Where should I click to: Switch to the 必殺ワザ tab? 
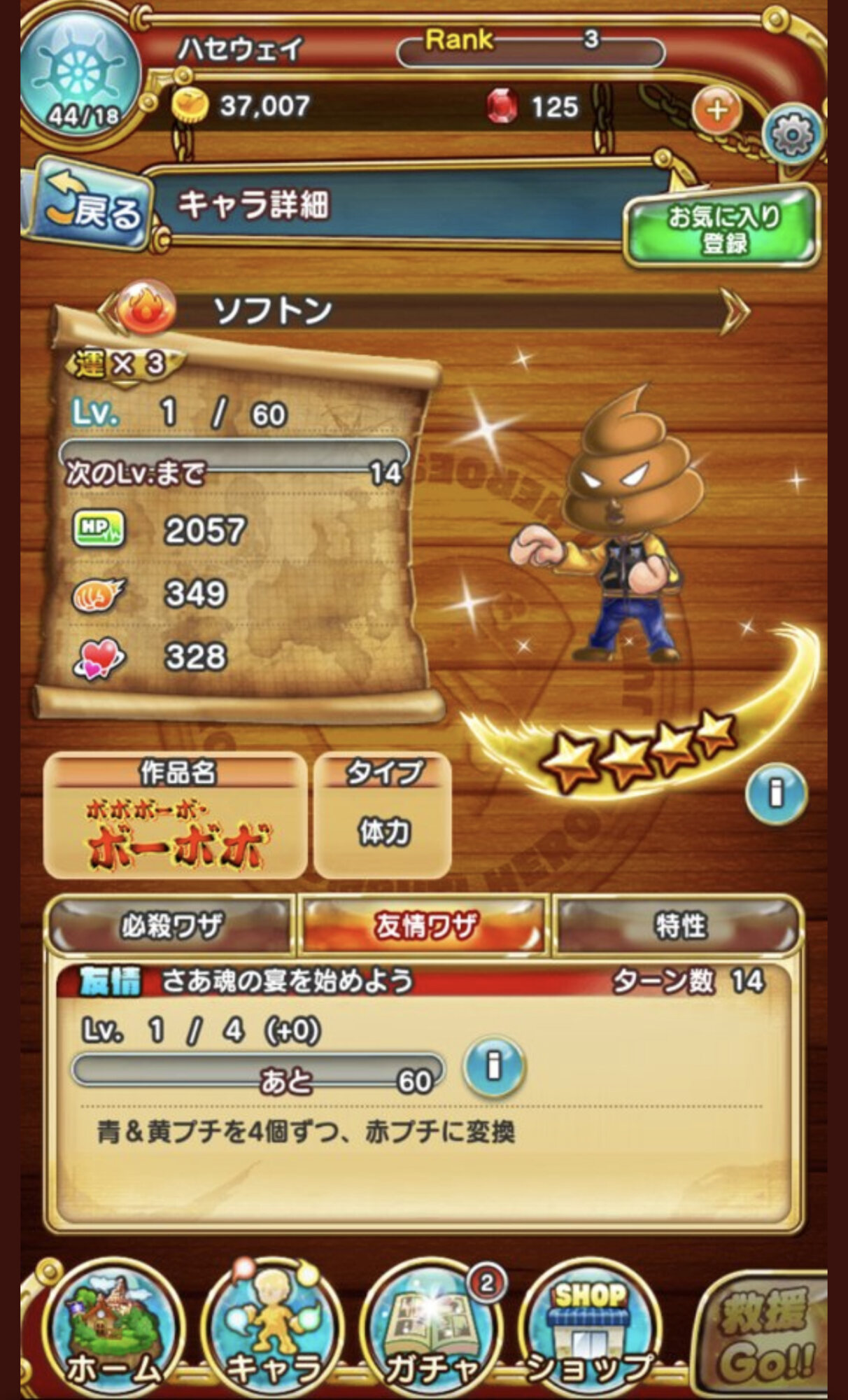pyautogui.click(x=171, y=926)
